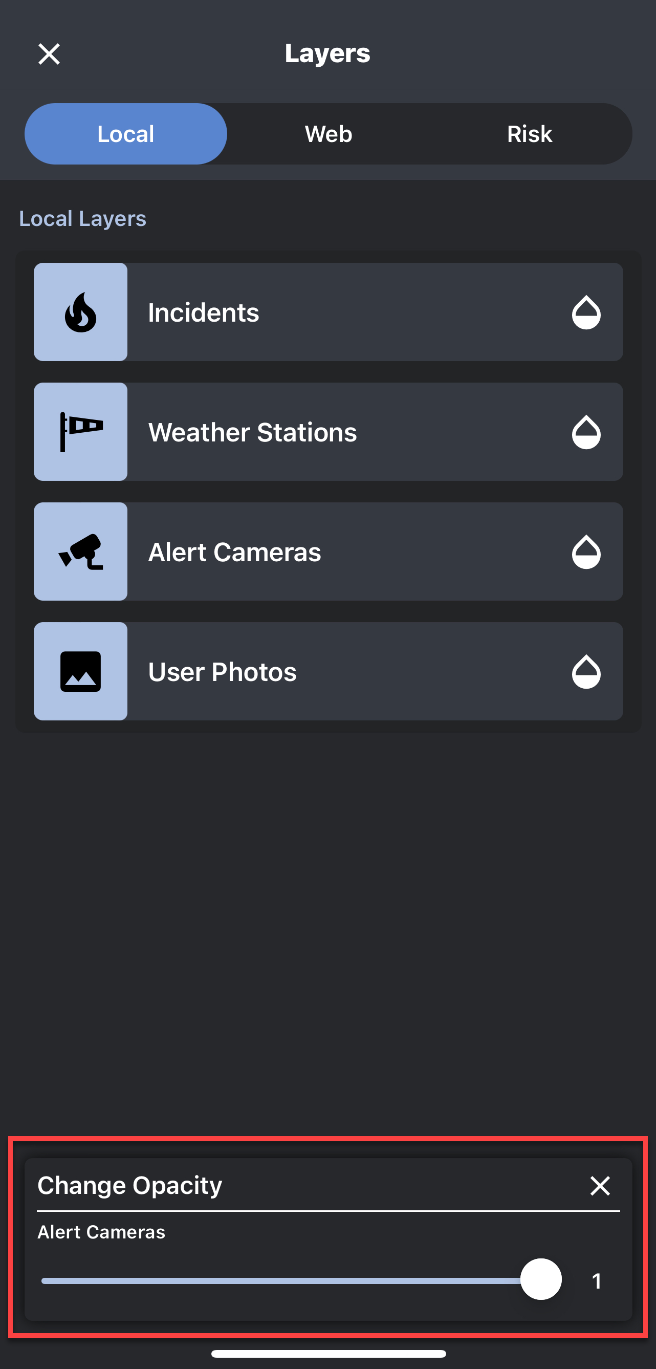Switch to the Web tab
This screenshot has width=656, height=1369.
click(328, 134)
